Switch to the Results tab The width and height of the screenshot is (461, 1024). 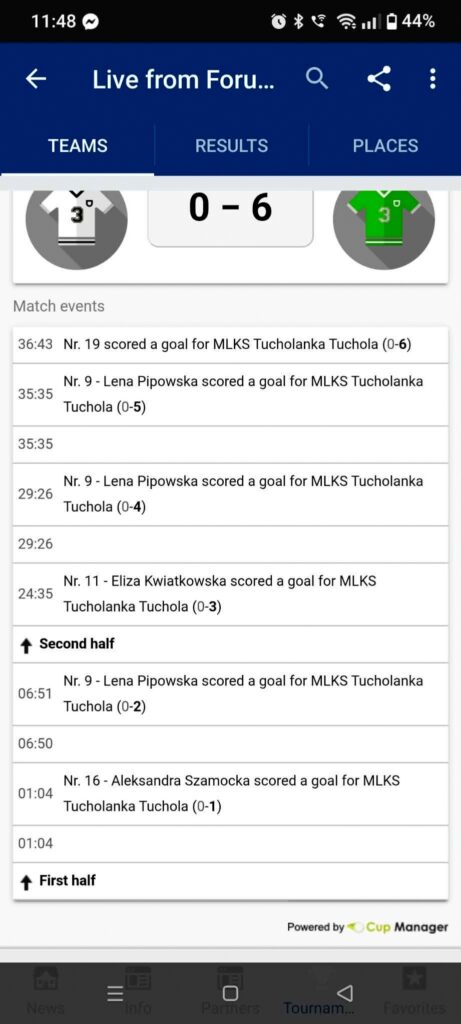tap(231, 146)
